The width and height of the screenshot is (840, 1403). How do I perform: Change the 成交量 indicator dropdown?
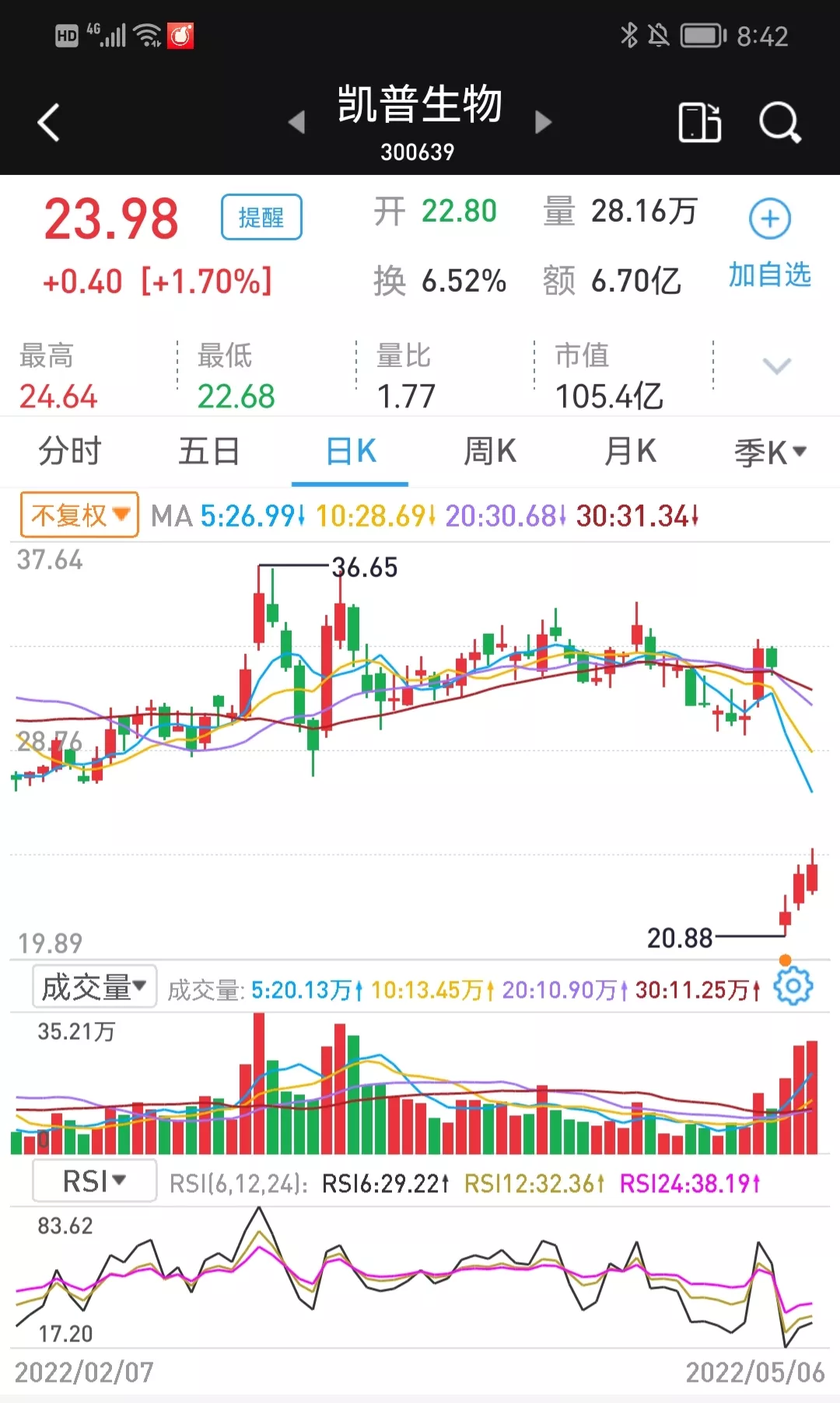94,987
